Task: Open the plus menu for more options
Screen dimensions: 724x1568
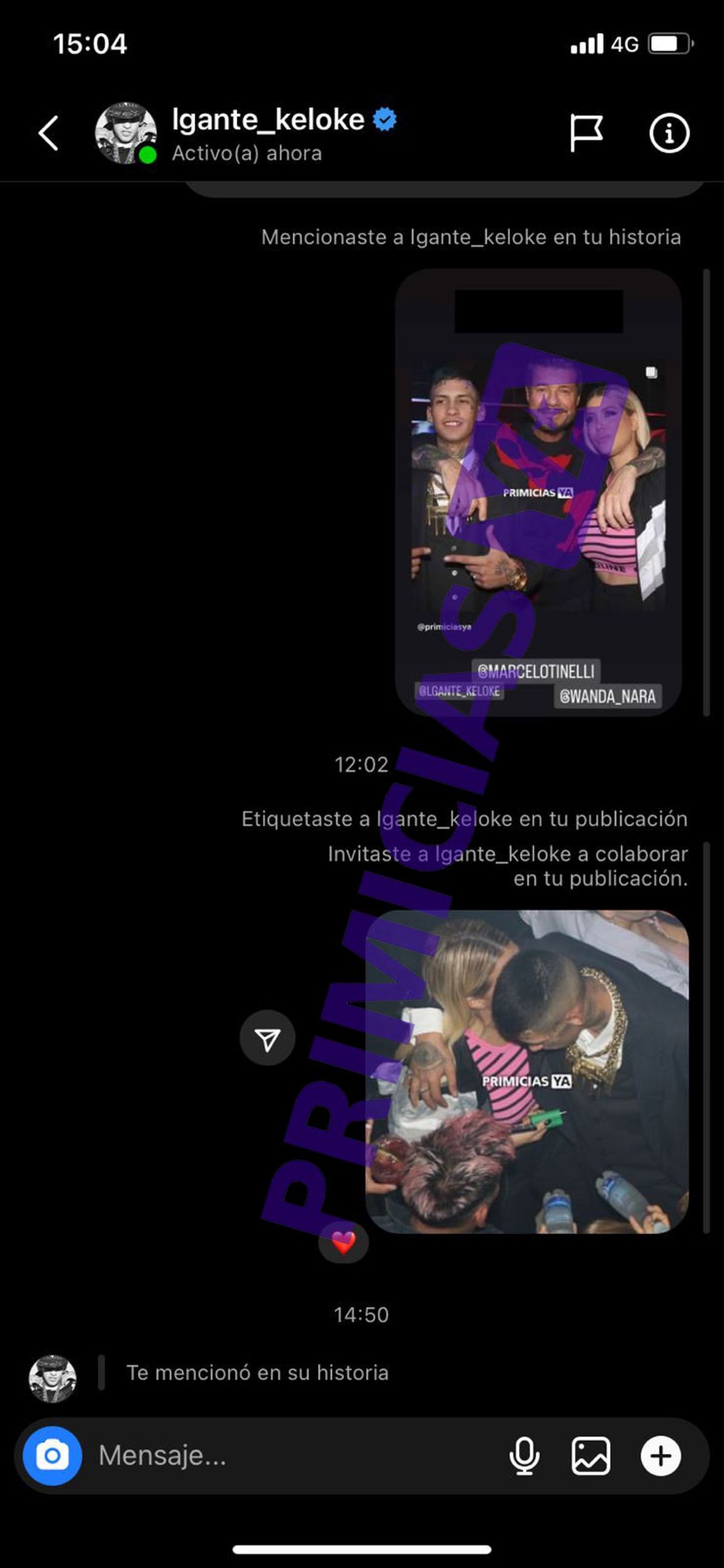Action: tap(660, 1455)
